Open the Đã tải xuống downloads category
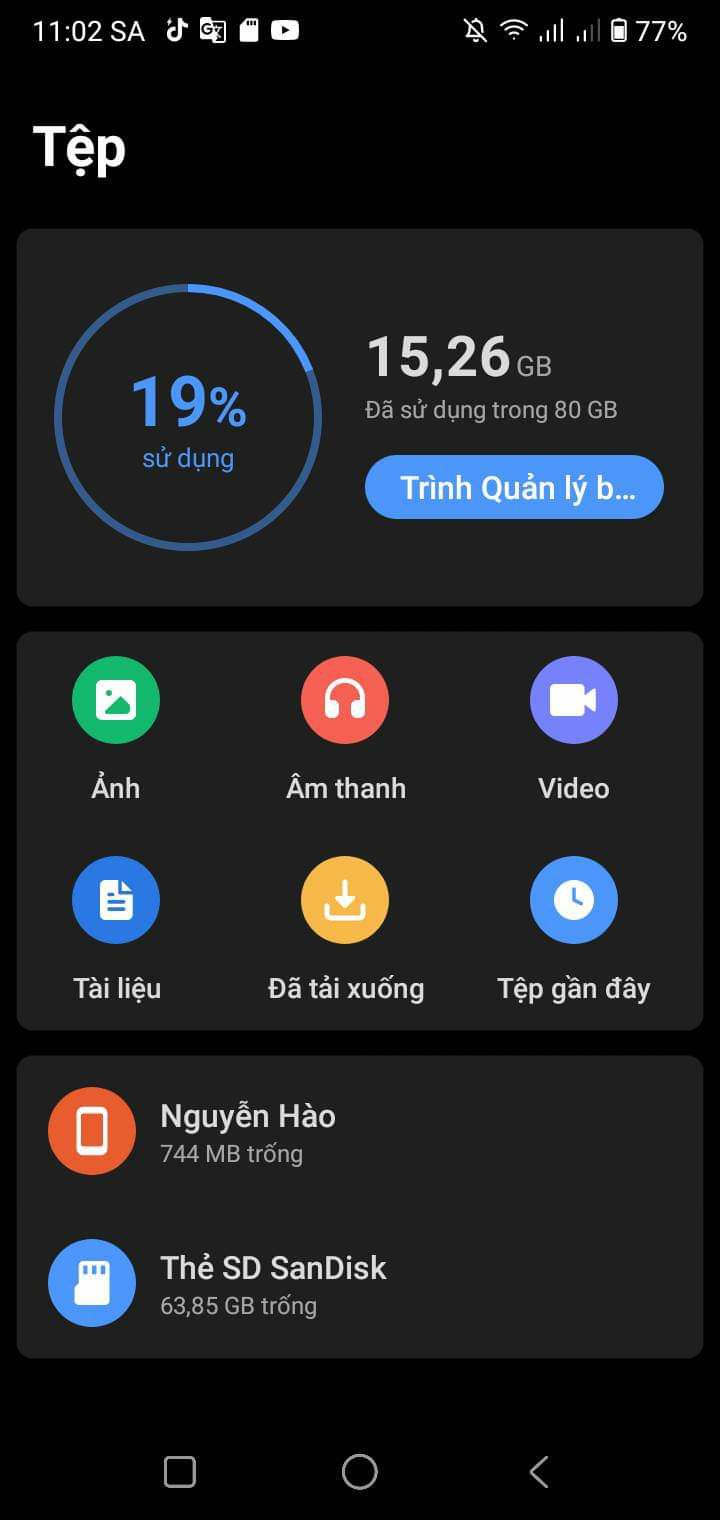The image size is (720, 1520). pos(345,900)
